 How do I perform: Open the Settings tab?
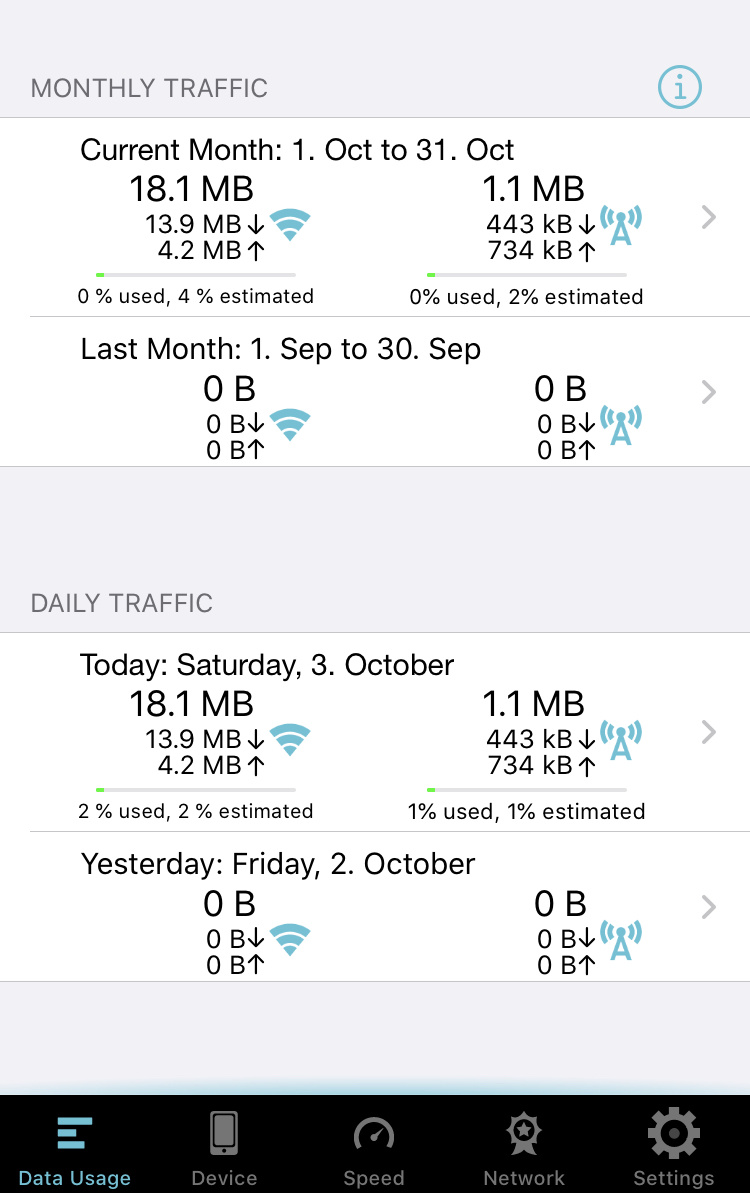674,1147
